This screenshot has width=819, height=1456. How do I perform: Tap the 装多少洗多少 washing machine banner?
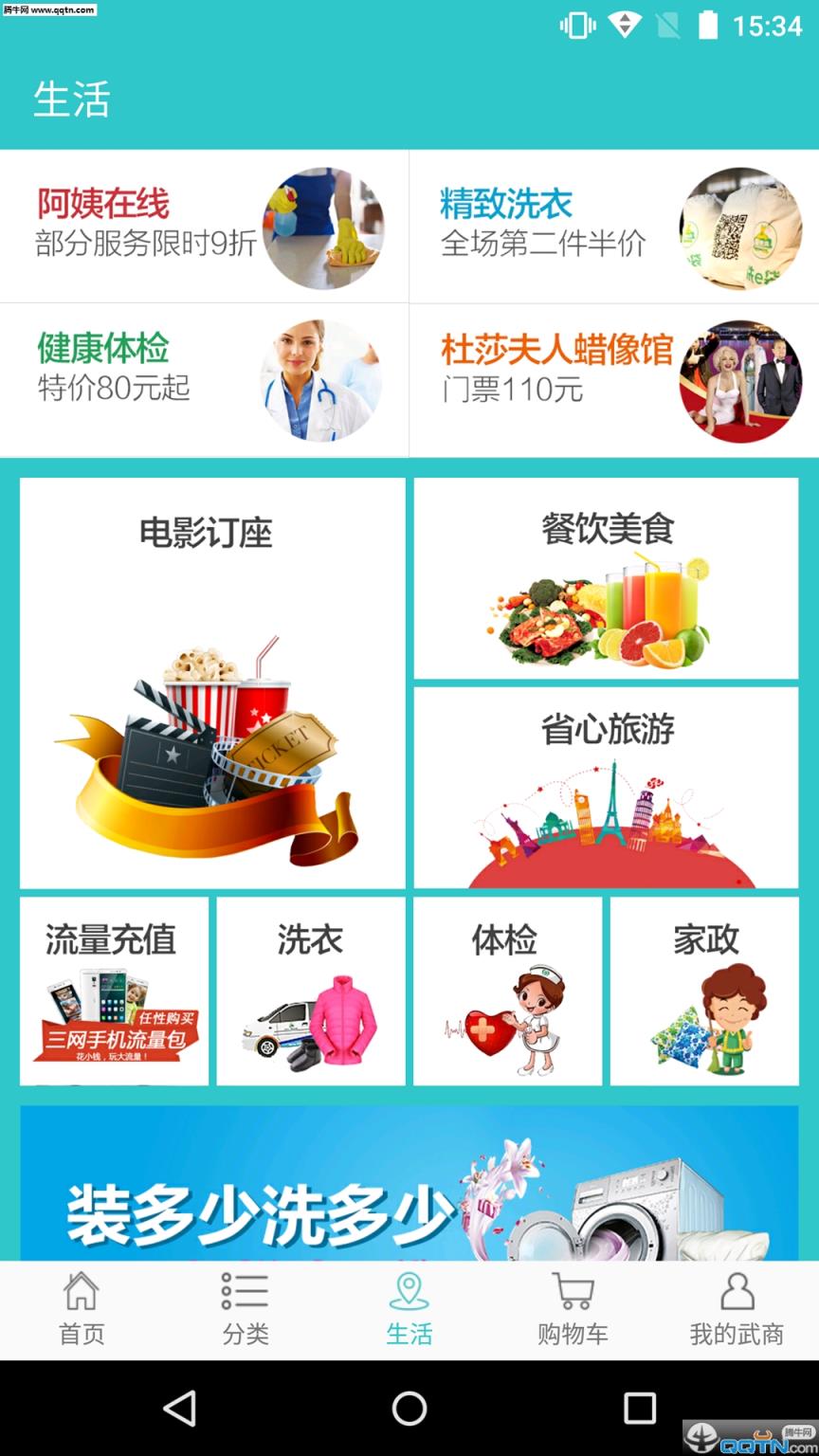409,1185
